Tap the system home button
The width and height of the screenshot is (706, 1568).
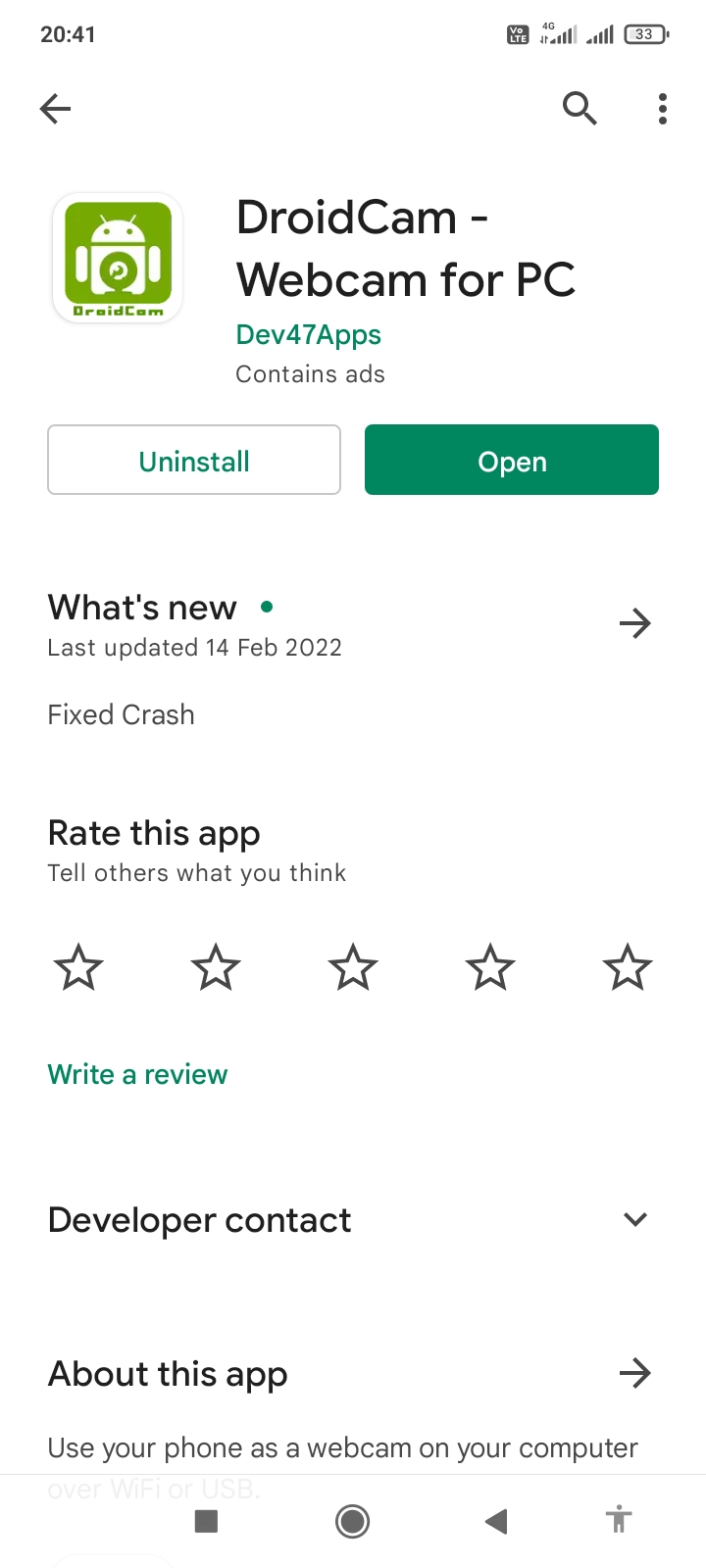click(352, 1521)
